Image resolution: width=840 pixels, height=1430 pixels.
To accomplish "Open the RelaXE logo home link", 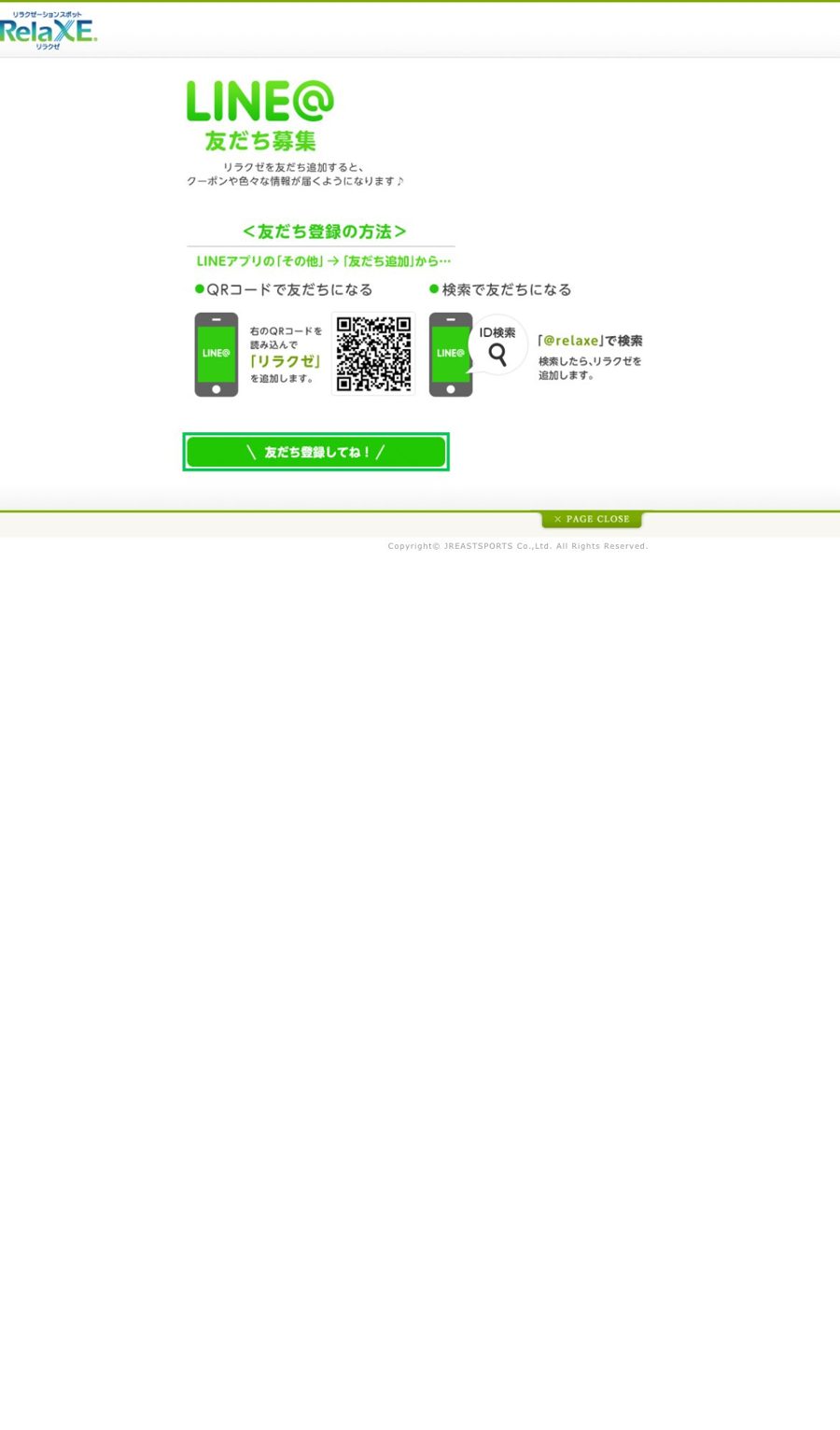I will (x=49, y=30).
